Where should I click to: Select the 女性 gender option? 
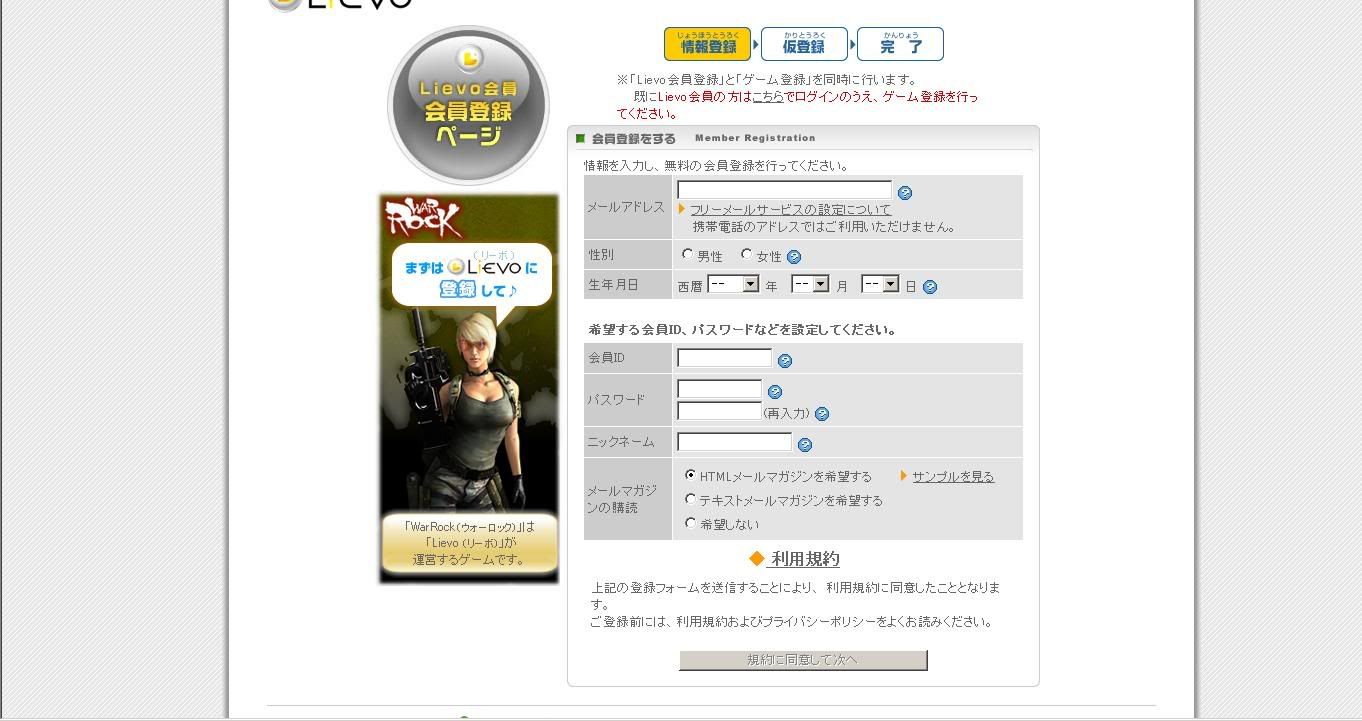pos(746,255)
